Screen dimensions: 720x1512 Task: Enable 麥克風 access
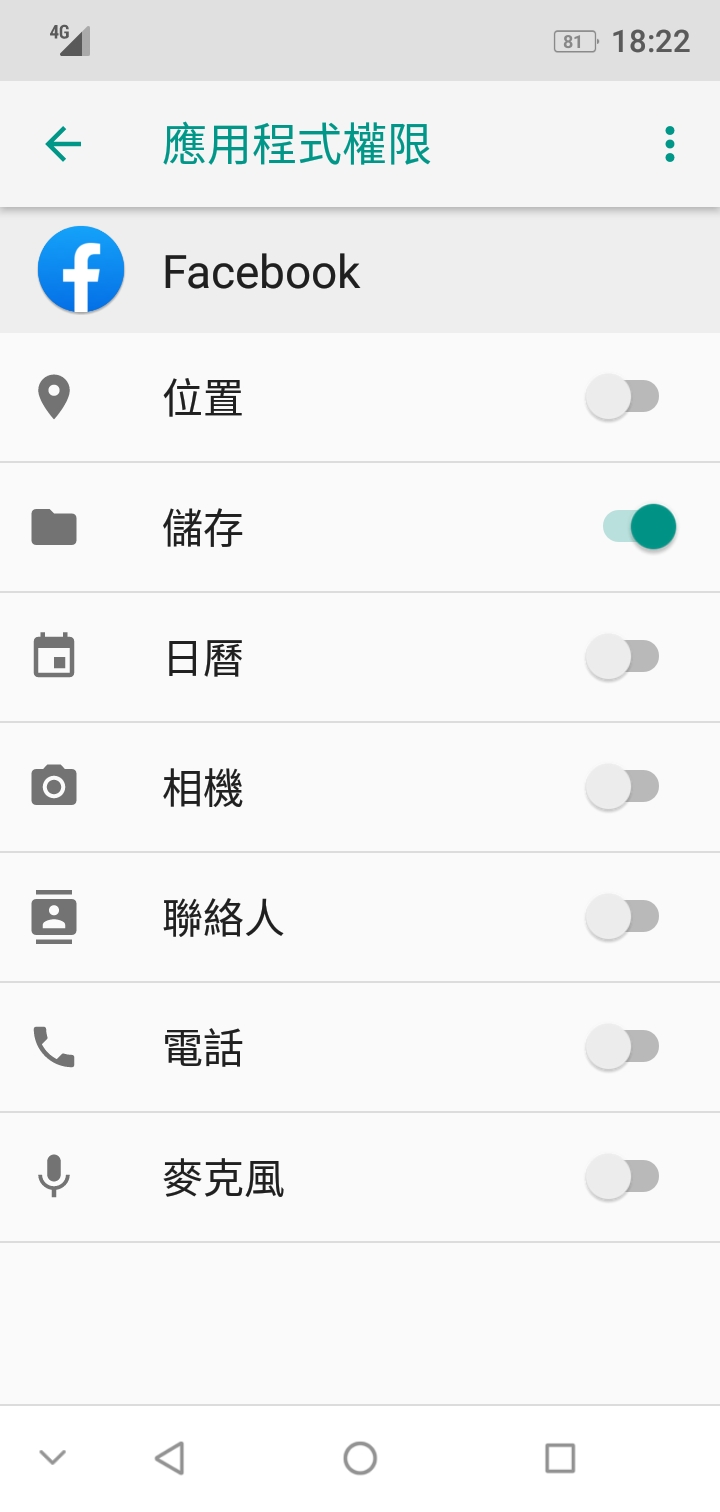[622, 1177]
